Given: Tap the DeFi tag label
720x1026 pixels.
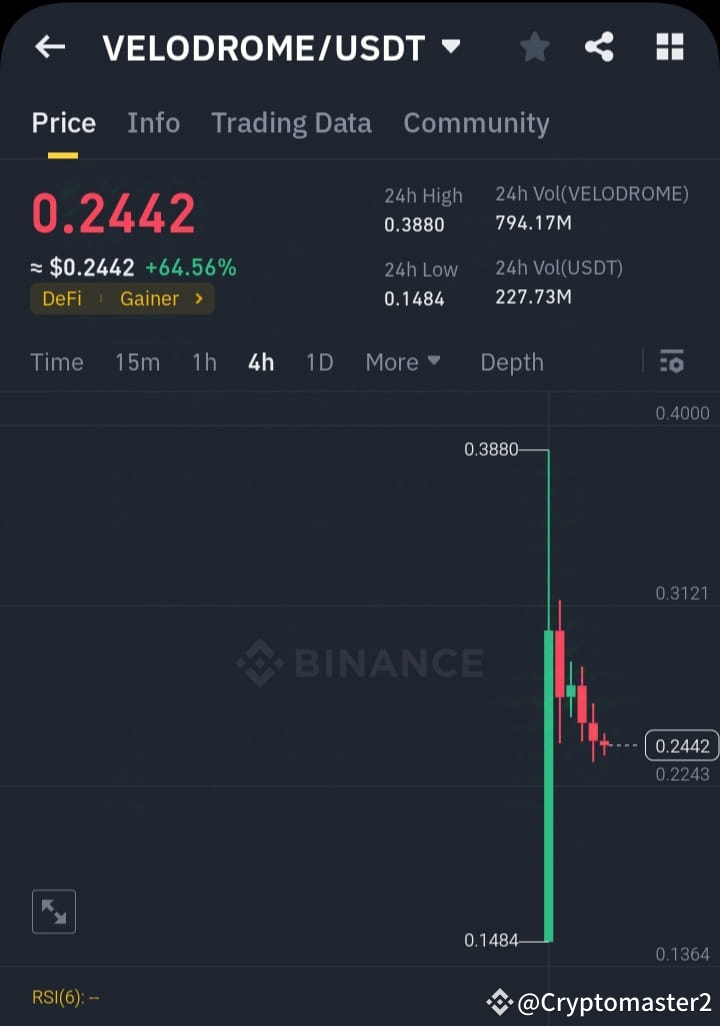Looking at the screenshot, I should pyautogui.click(x=64, y=298).
